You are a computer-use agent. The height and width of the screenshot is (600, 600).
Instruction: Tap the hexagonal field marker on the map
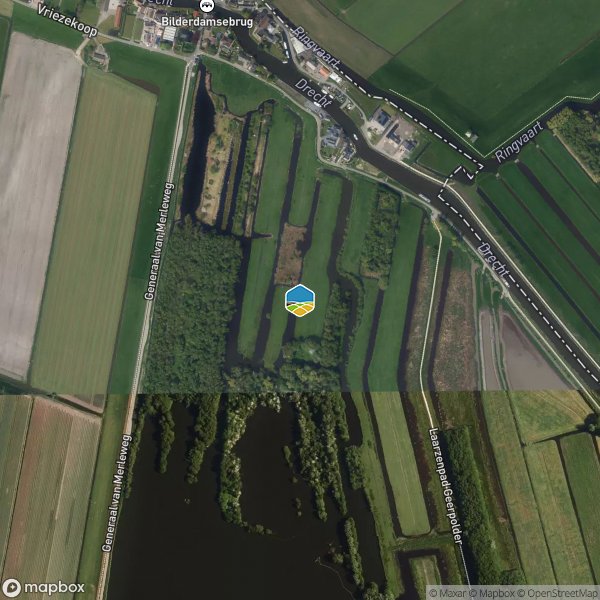300,299
